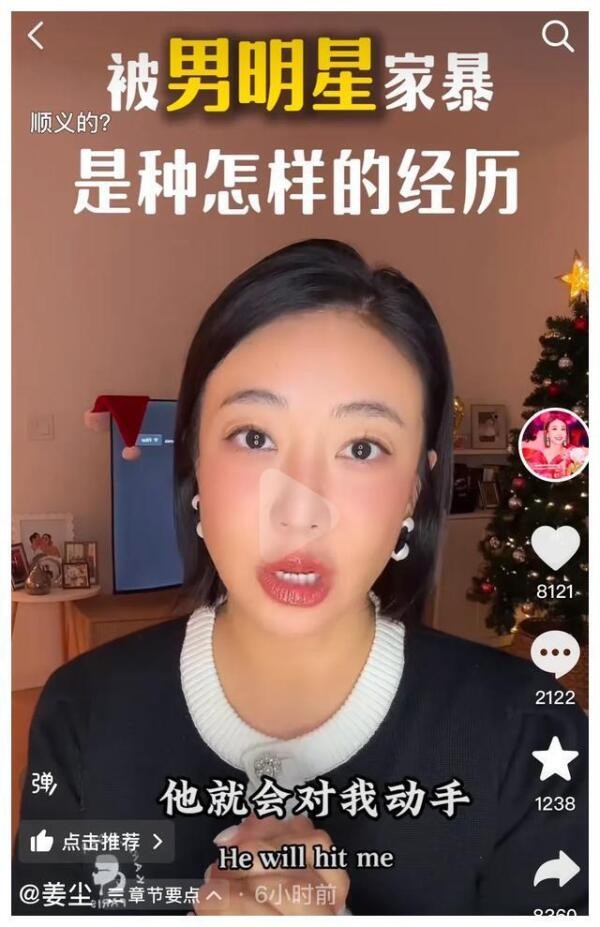600x927 pixels.
Task: Share this video via arrow icon
Action: pyautogui.click(x=555, y=868)
